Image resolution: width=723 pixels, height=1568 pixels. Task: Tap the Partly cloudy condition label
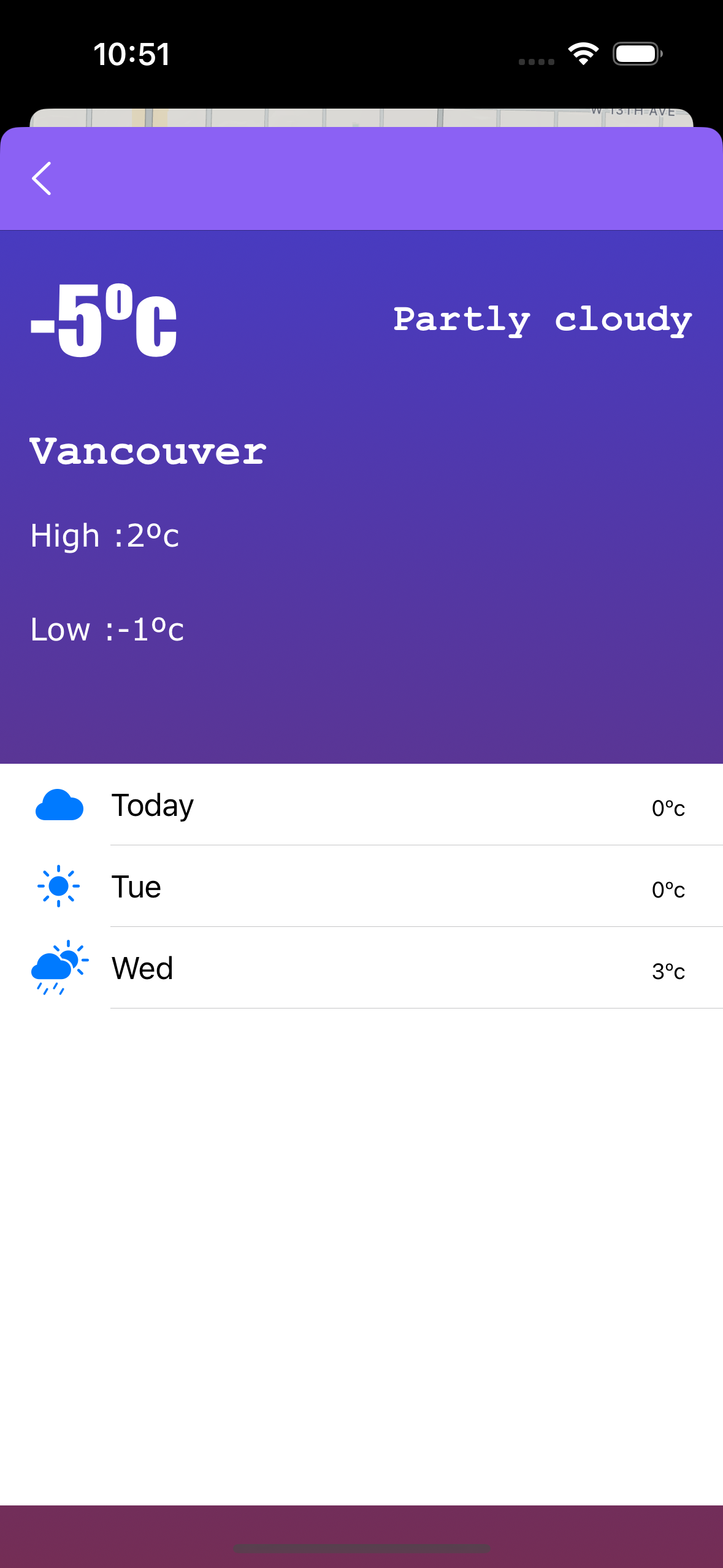[542, 319]
